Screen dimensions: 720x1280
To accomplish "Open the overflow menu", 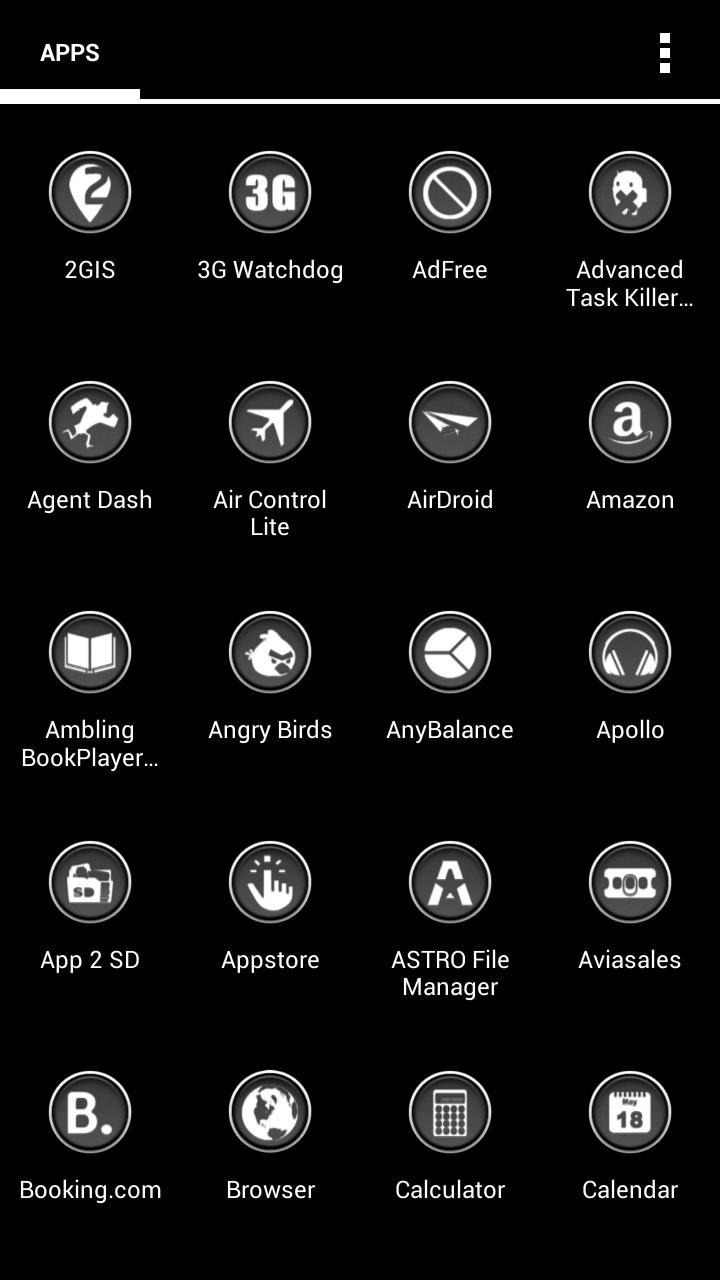I will pyautogui.click(x=664, y=53).
